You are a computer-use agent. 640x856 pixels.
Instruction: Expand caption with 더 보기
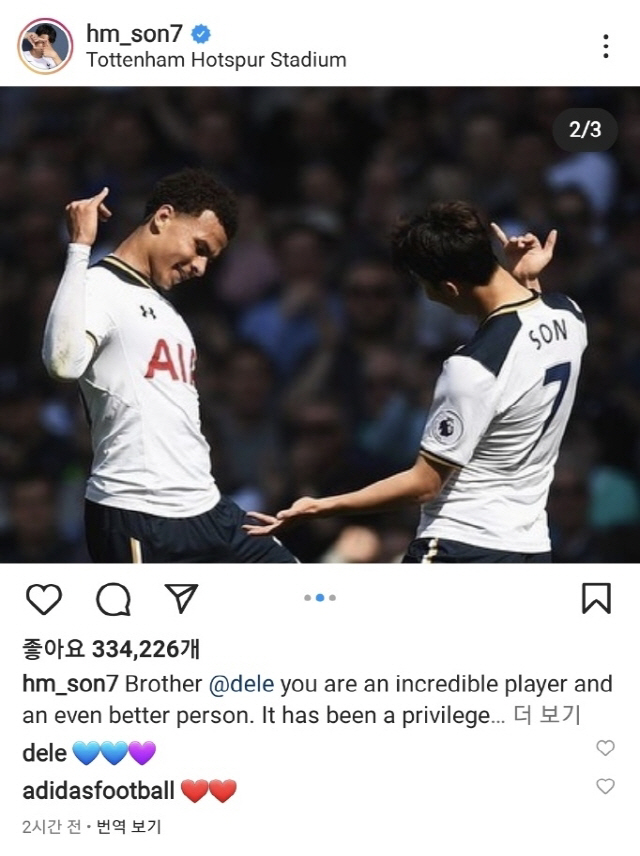pos(548,716)
